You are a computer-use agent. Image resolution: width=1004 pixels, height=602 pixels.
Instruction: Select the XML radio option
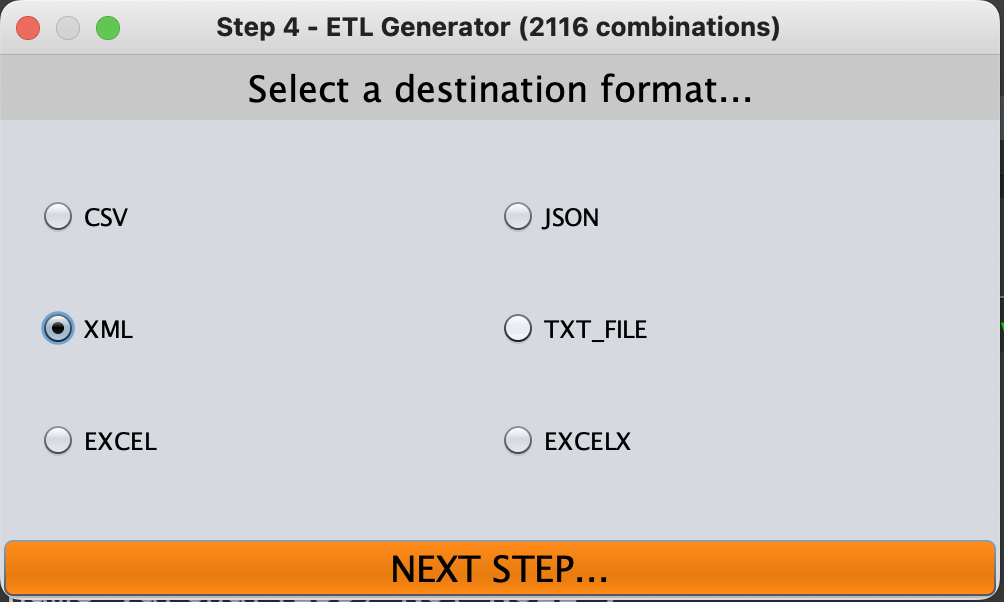(x=58, y=328)
